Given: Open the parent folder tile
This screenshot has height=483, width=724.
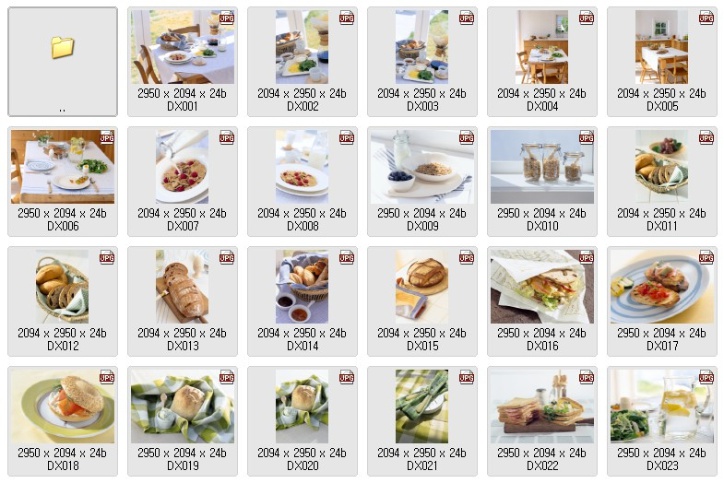Looking at the screenshot, I should point(62,48).
